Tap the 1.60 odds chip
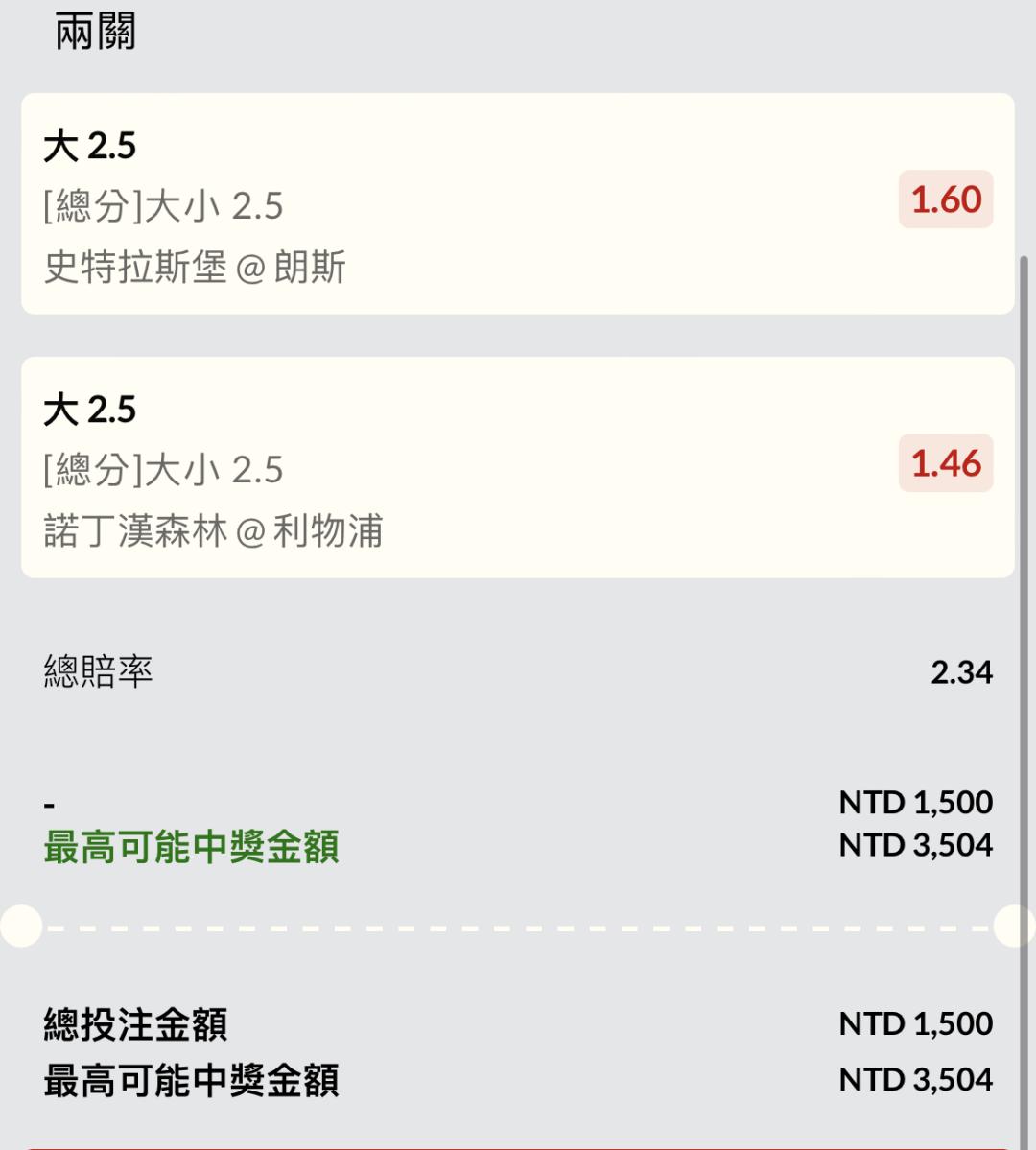The image size is (1036, 1150). (x=946, y=199)
